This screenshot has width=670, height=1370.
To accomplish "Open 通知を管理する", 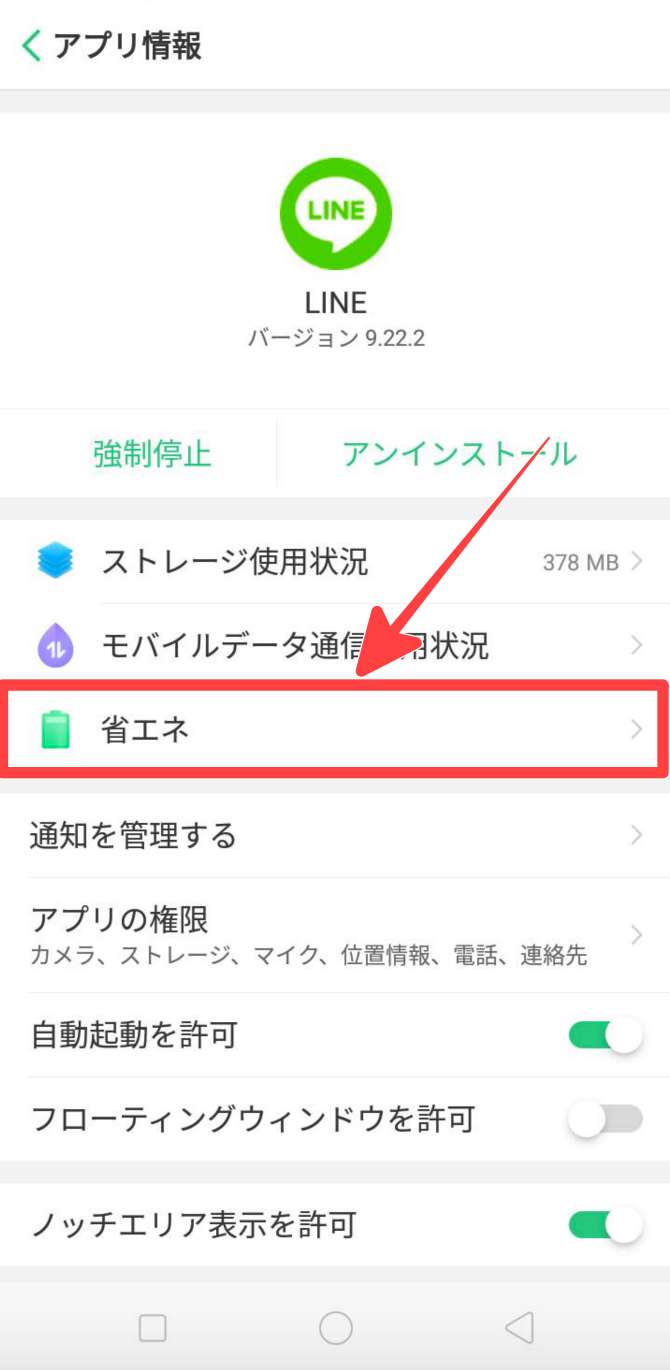I will coord(335,835).
